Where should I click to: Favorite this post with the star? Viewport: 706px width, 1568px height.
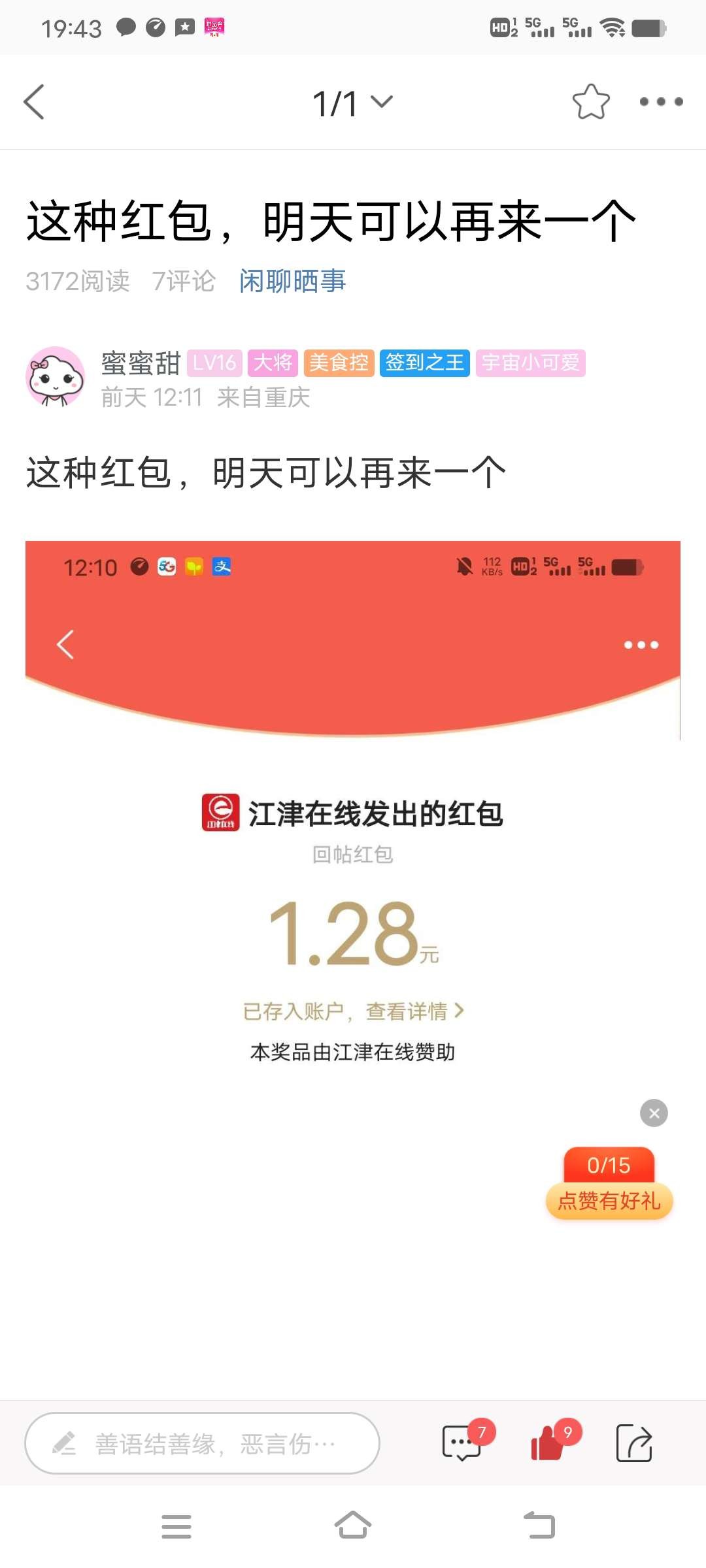(590, 102)
